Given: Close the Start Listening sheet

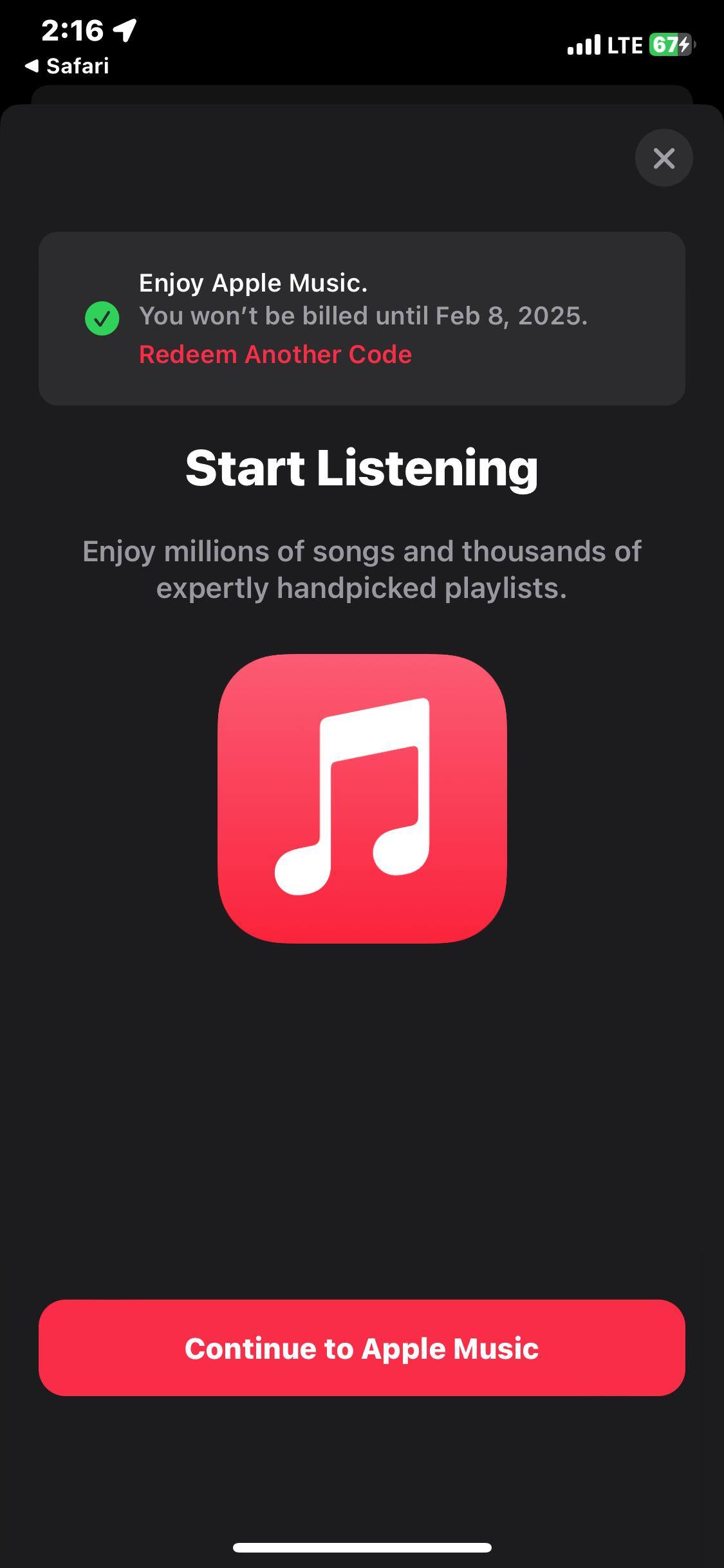Looking at the screenshot, I should click(664, 158).
